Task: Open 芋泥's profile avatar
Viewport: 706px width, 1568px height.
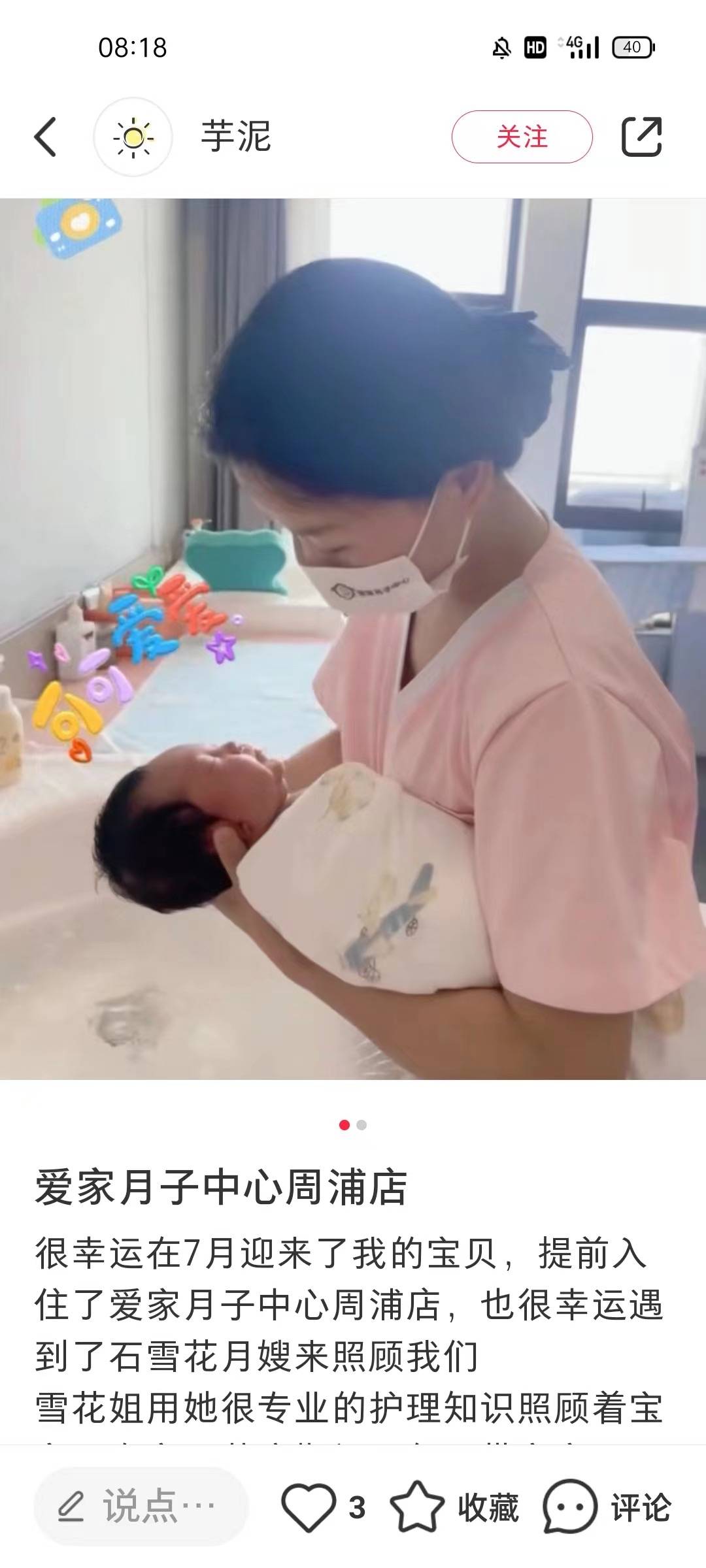Action: pyautogui.click(x=133, y=137)
